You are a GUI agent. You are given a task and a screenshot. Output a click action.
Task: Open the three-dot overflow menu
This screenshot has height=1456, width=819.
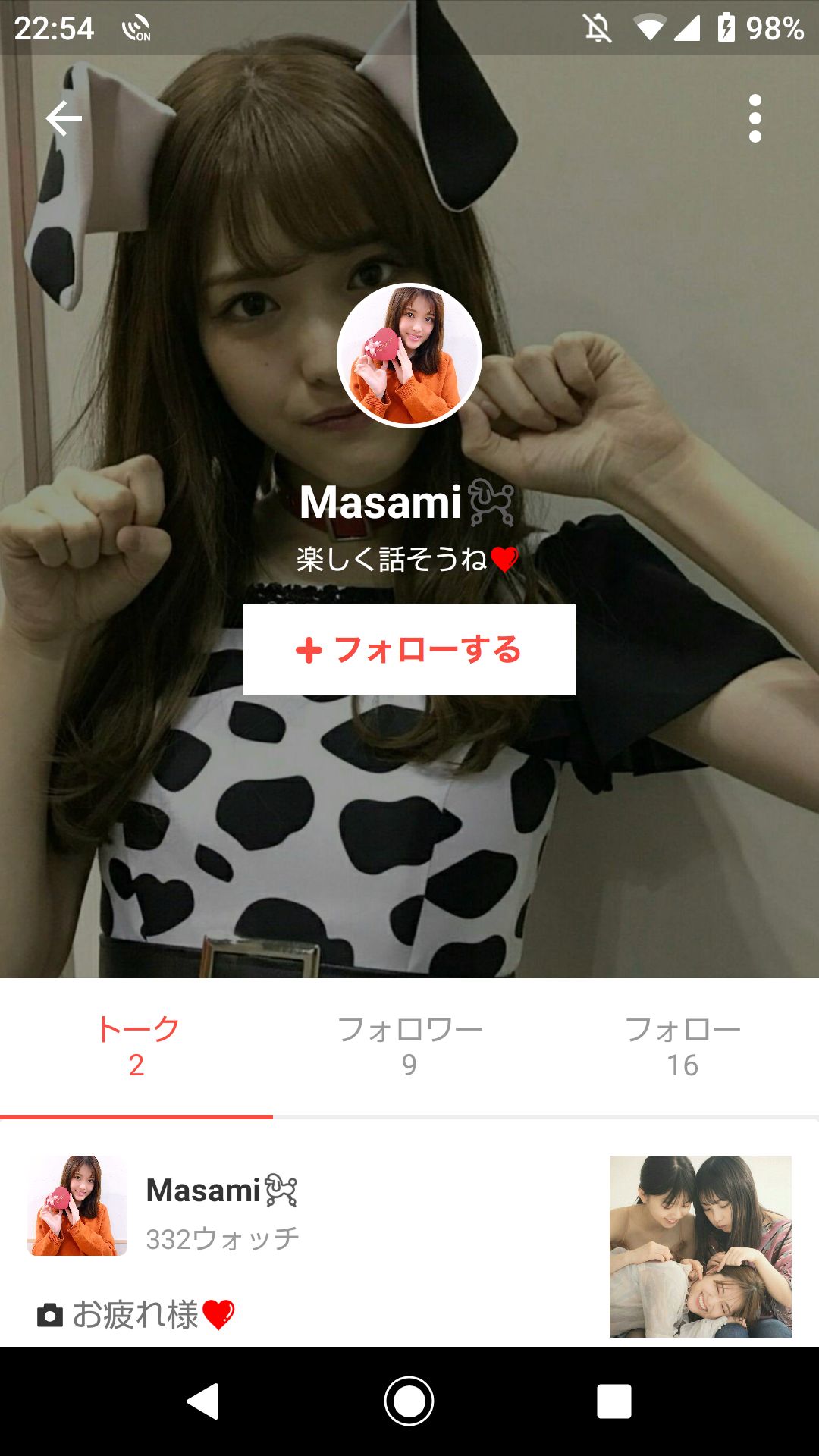[x=755, y=118]
